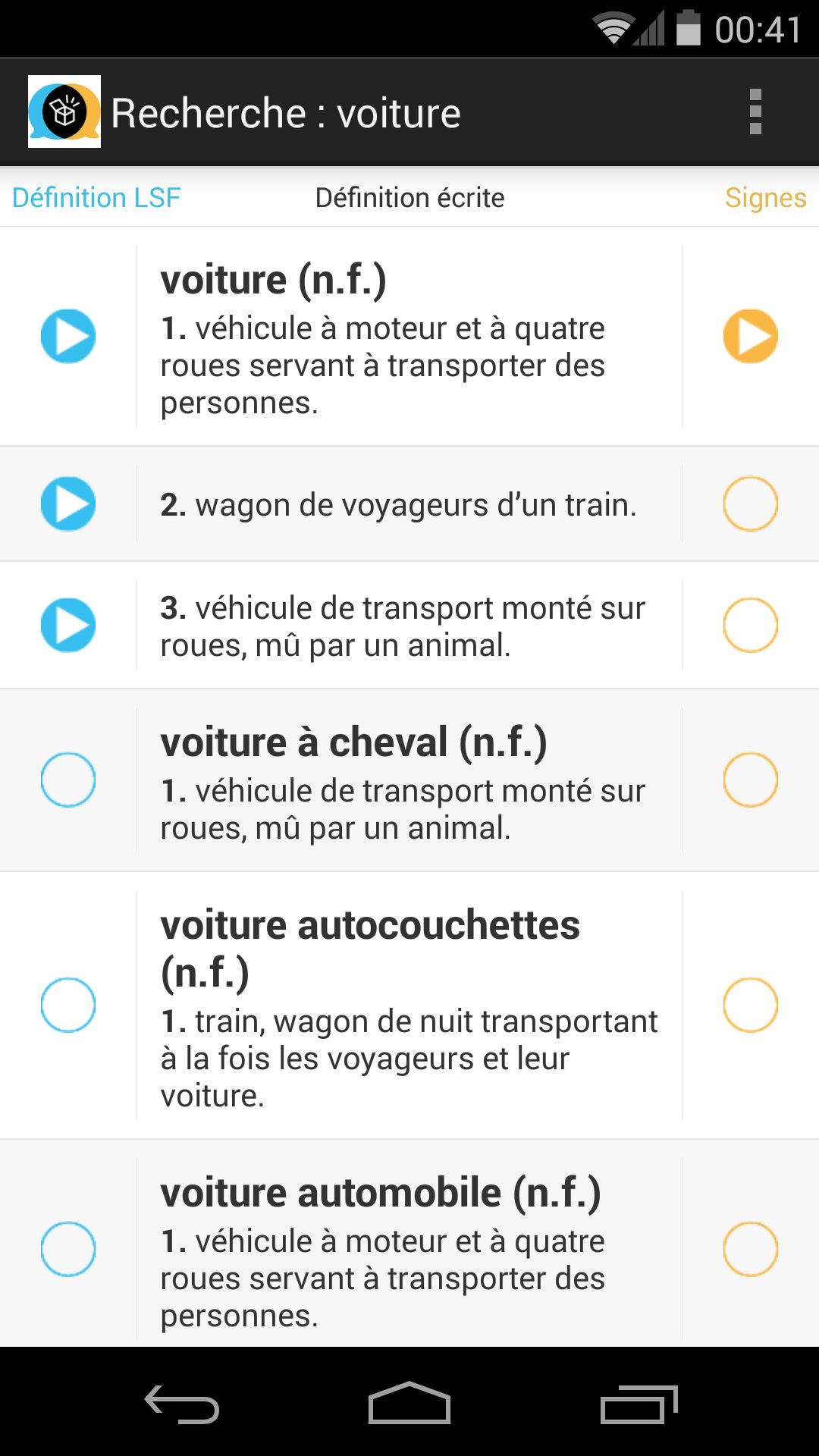Open the overflow menu
Viewport: 819px width, 1456px height.
(755, 112)
